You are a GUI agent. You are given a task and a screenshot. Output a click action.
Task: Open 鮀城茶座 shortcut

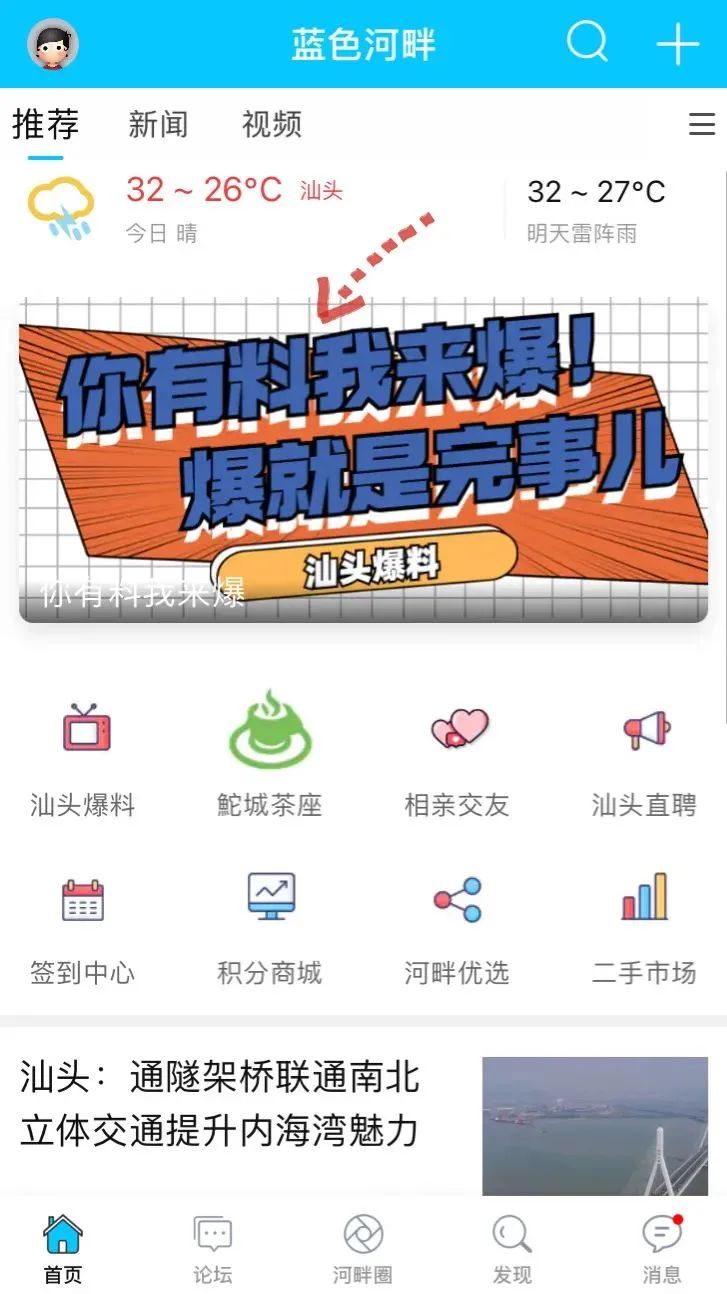coord(270,754)
